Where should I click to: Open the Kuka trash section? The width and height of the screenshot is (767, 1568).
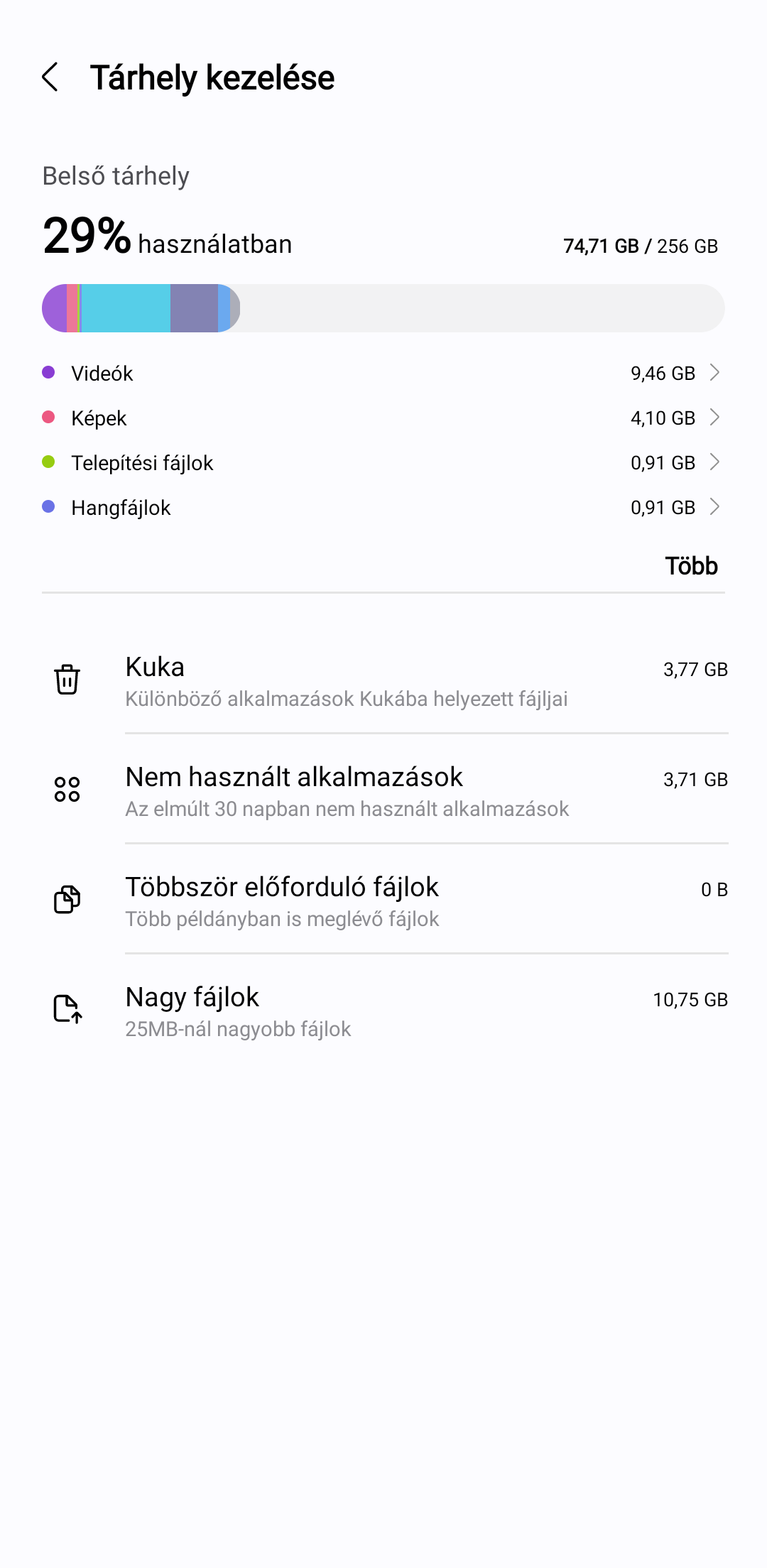pos(383,680)
